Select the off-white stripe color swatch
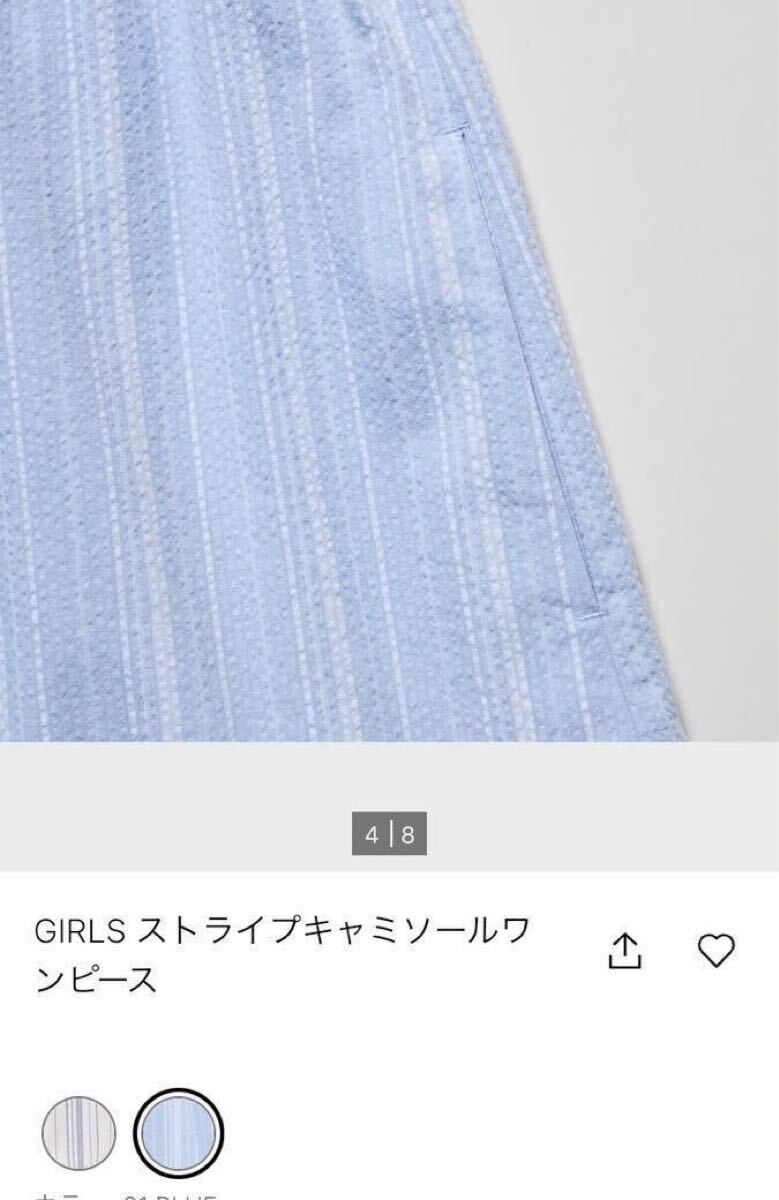The width and height of the screenshot is (779, 1200). point(79,1133)
